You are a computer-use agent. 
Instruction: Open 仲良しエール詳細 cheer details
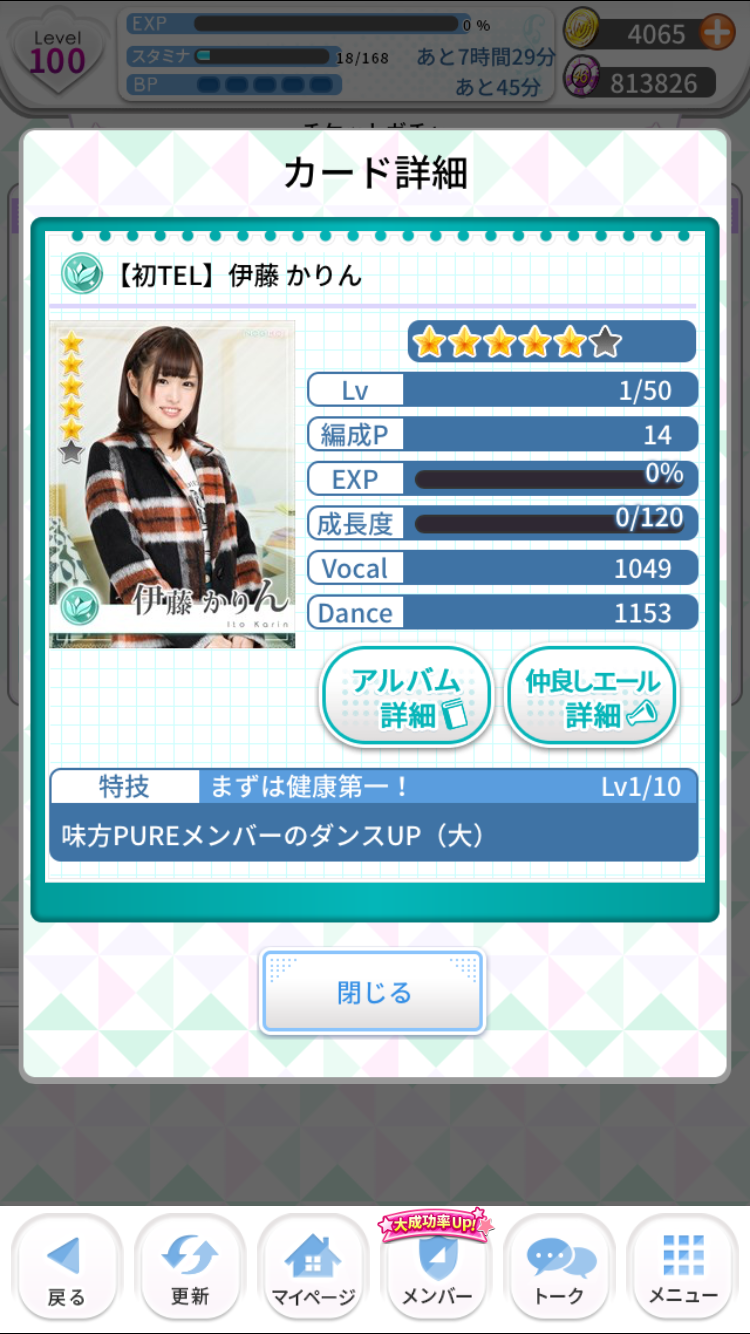[590, 696]
